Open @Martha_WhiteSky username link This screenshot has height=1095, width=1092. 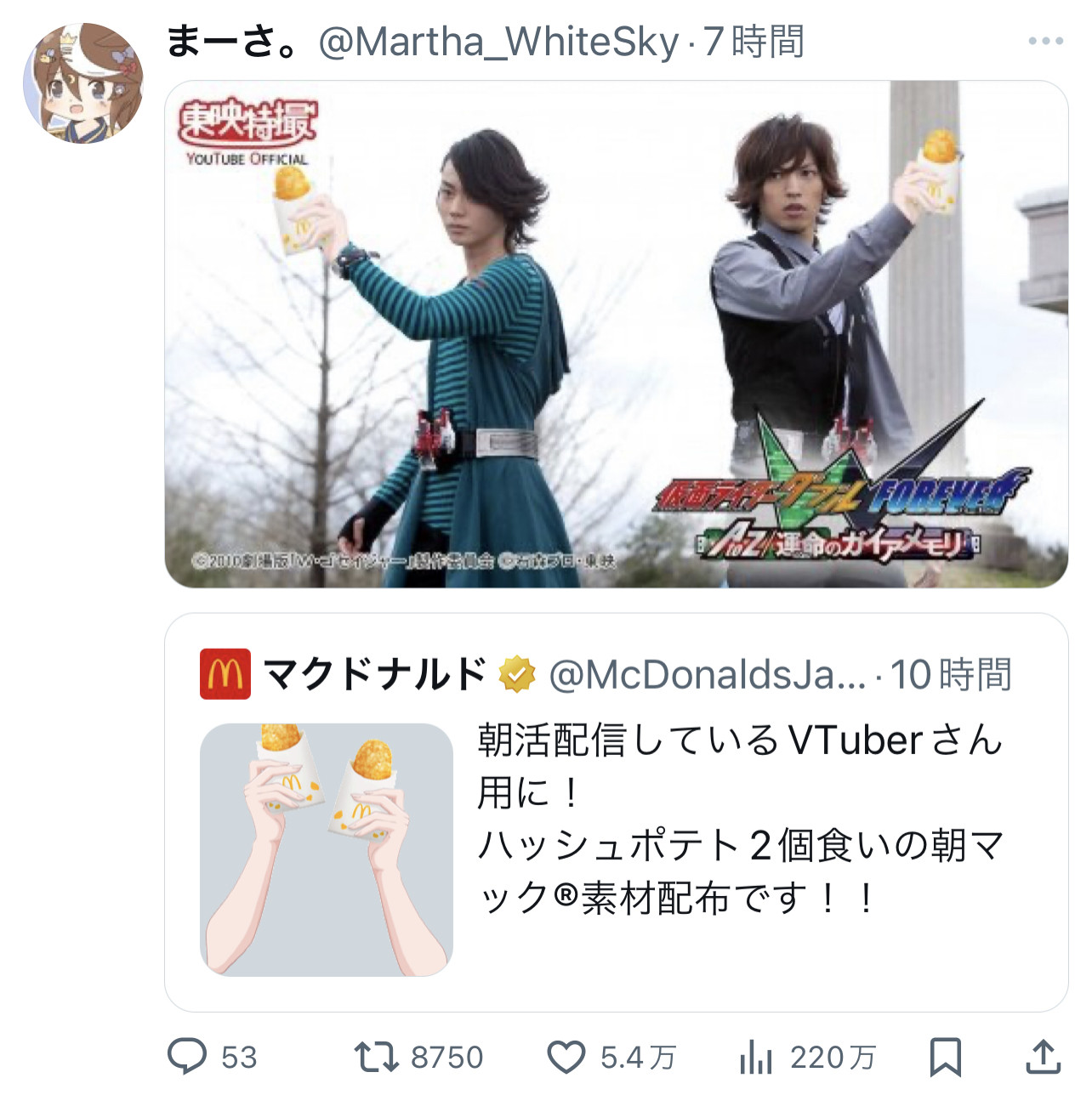pyautogui.click(x=498, y=41)
